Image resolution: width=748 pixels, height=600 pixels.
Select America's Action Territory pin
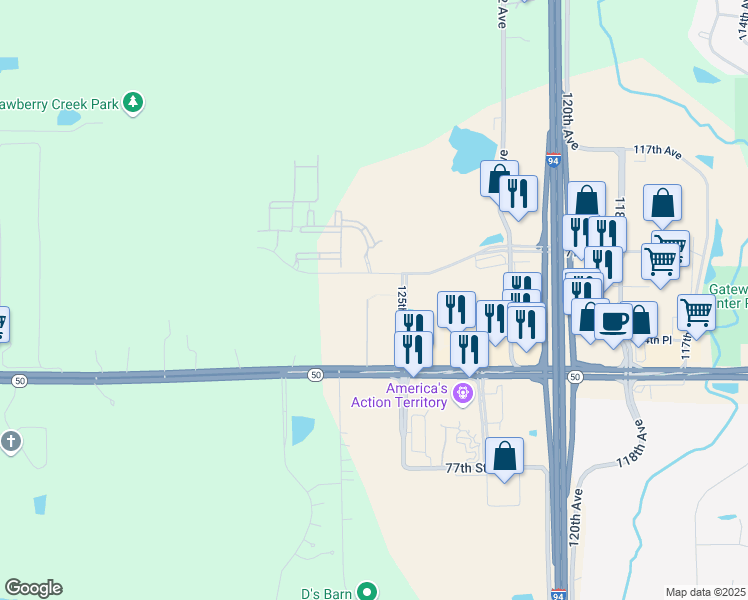coord(462,394)
